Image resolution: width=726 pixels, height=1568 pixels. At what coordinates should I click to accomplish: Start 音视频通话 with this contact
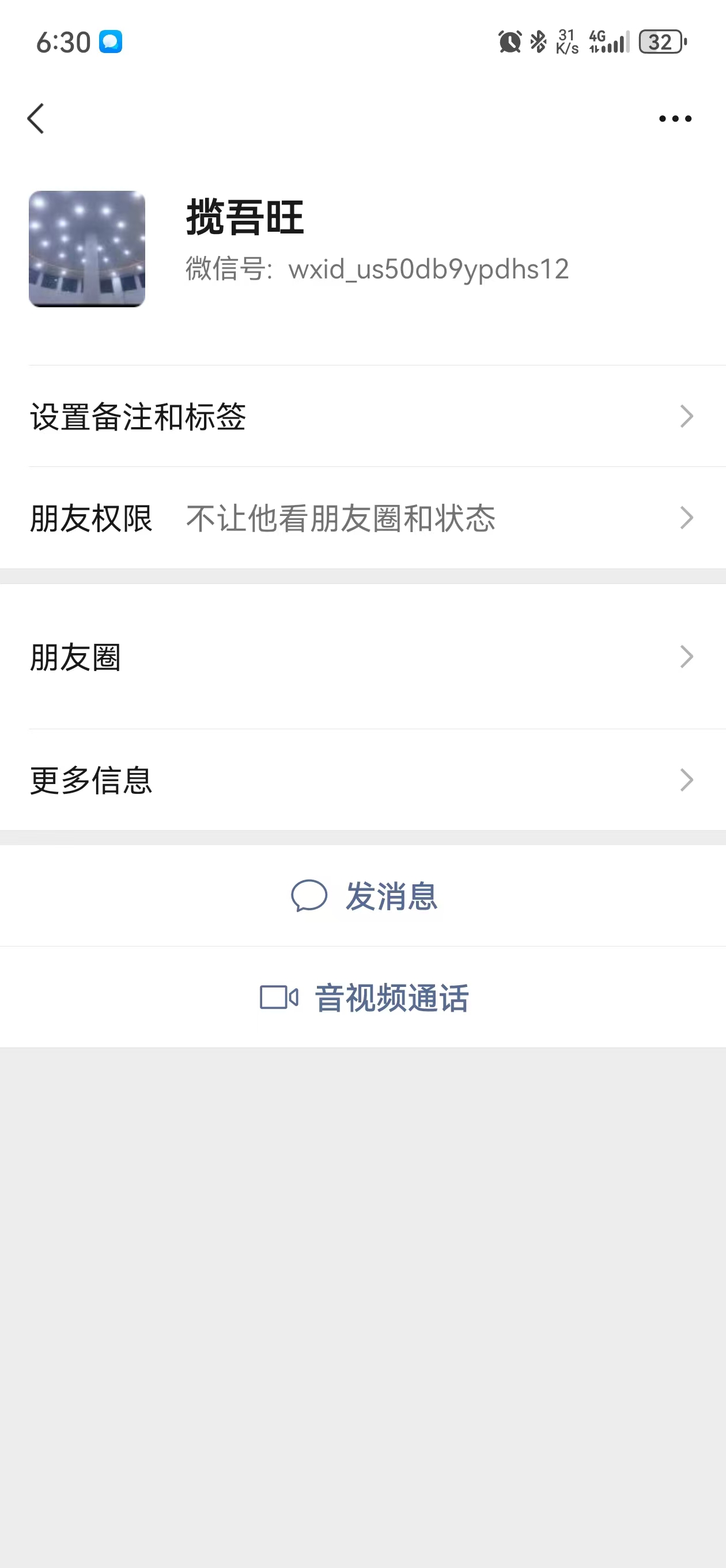[391, 997]
